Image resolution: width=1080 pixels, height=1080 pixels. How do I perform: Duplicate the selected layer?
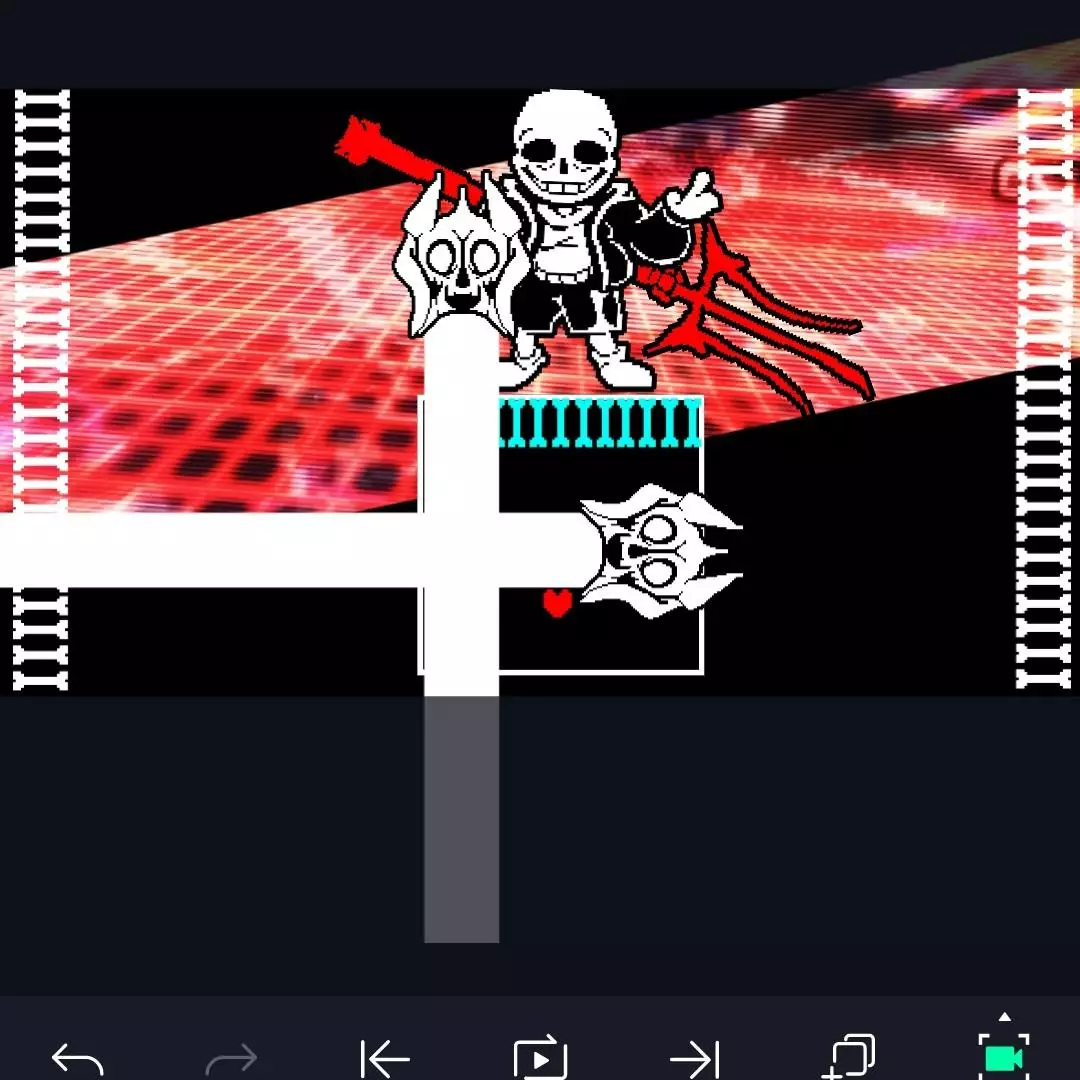tap(849, 1058)
